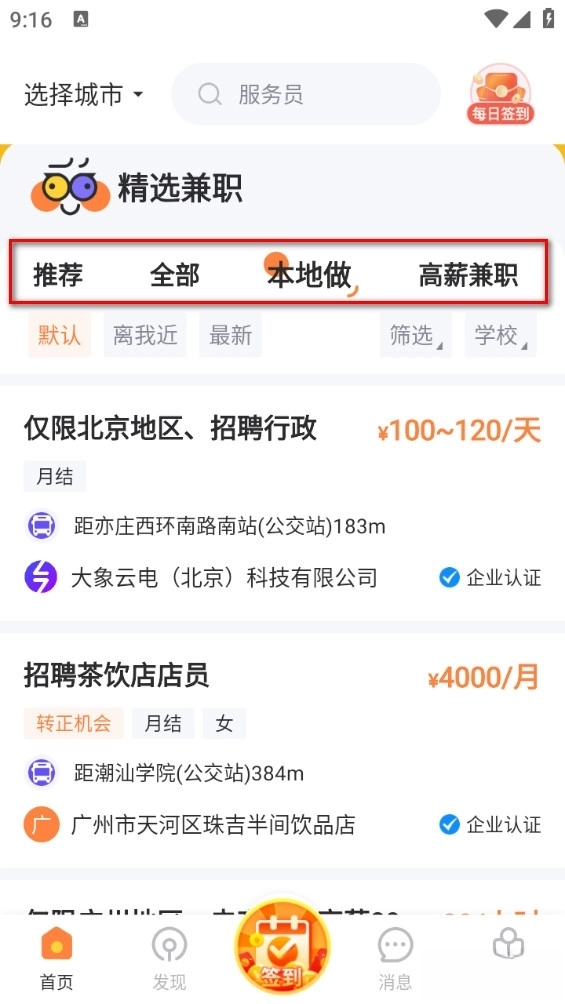Viewport: 565px width, 1004px height.
Task: Expand the 学校 dropdown
Action: pos(500,335)
